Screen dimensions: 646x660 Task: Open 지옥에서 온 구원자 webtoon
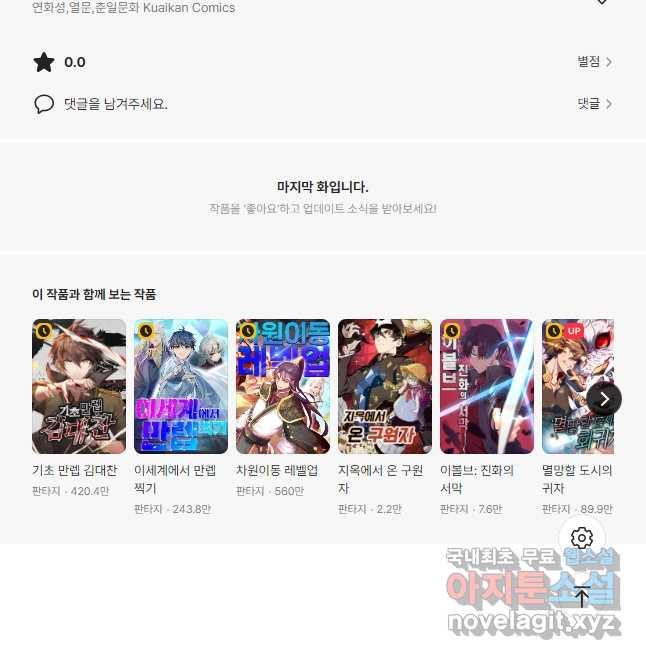pos(385,387)
